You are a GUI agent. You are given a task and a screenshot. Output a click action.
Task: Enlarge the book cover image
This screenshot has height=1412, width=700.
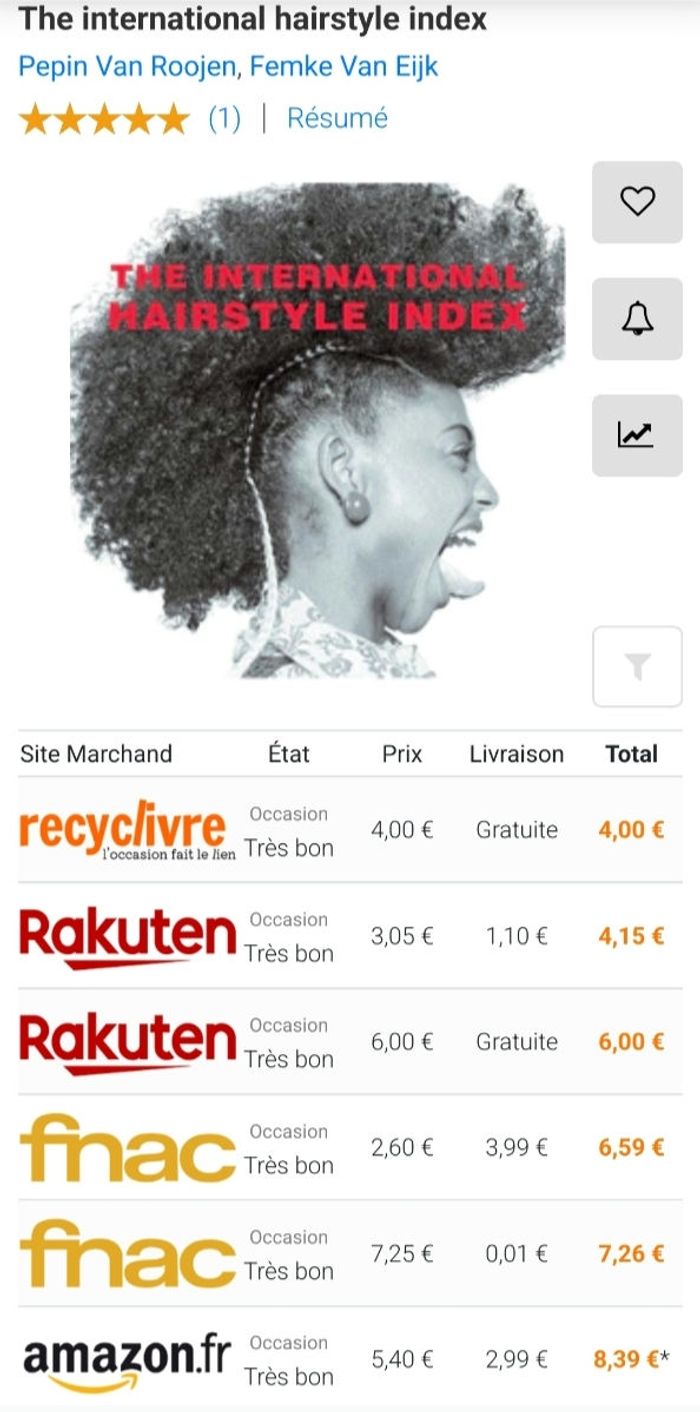[x=317, y=430]
